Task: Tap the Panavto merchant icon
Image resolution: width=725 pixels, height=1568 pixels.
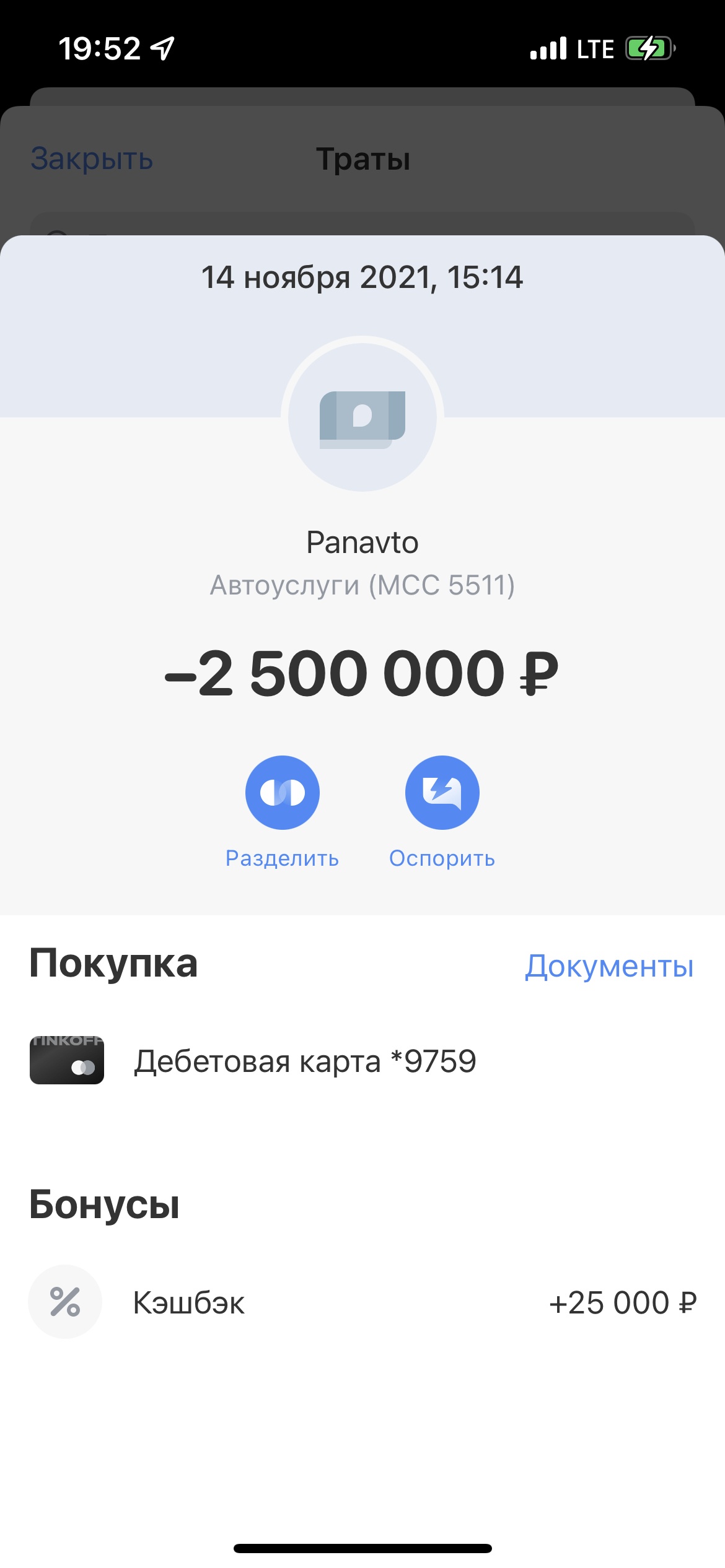Action: pyautogui.click(x=362, y=417)
